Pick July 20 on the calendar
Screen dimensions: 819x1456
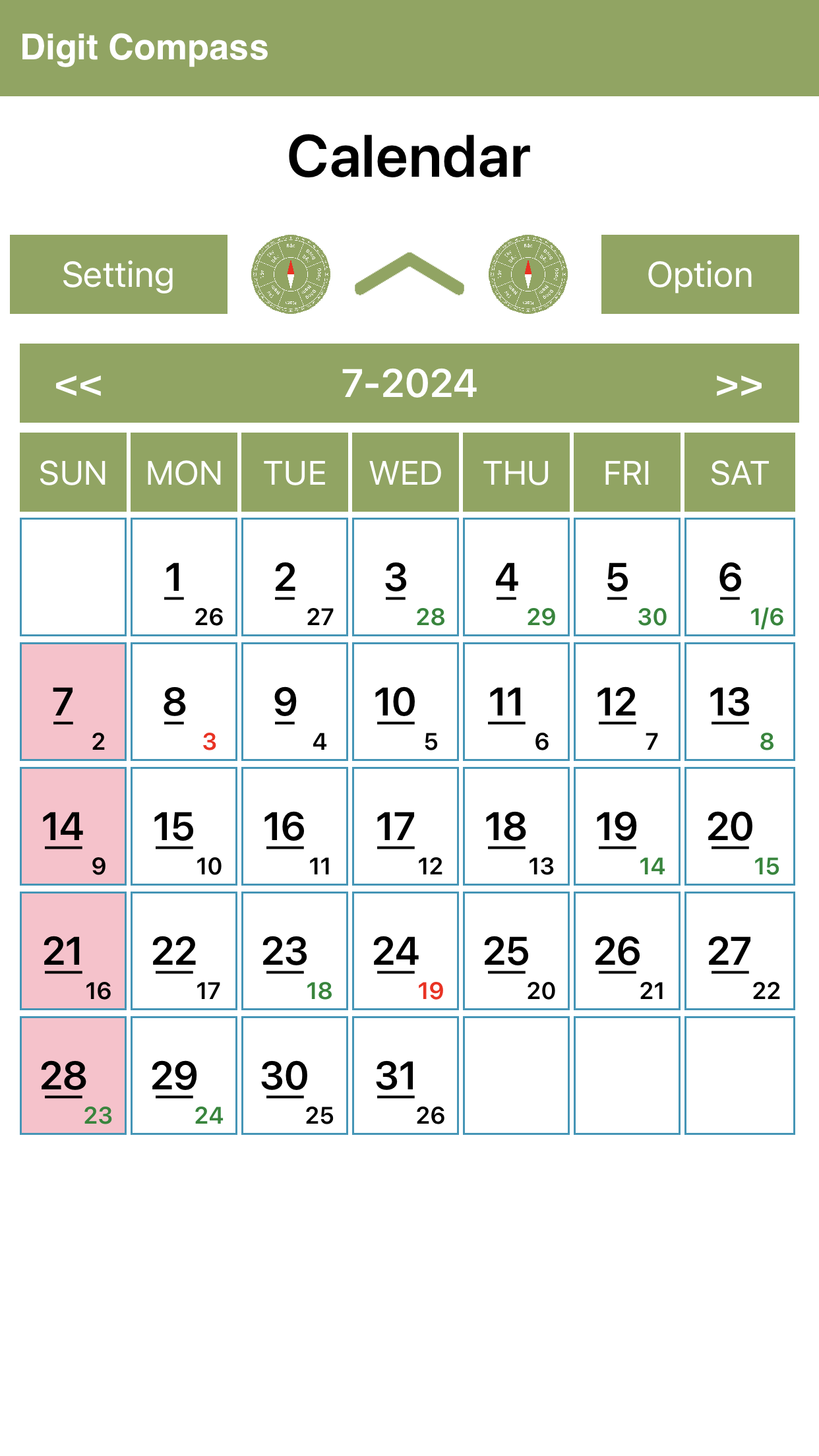click(739, 827)
